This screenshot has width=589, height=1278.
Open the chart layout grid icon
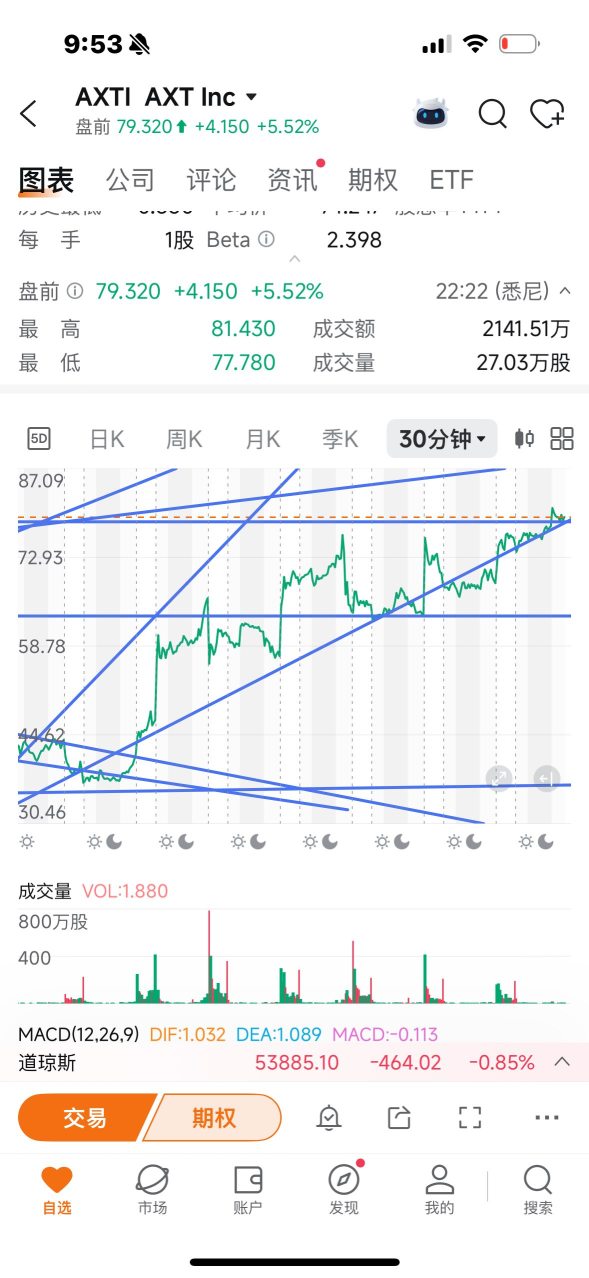[x=562, y=439]
